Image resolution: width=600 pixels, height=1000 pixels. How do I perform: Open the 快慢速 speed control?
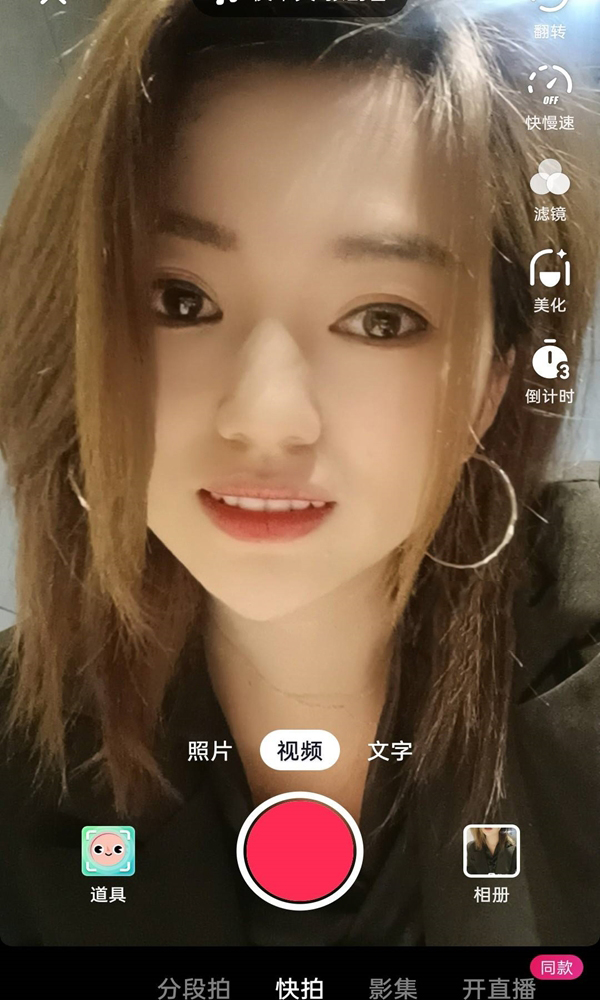pyautogui.click(x=549, y=95)
